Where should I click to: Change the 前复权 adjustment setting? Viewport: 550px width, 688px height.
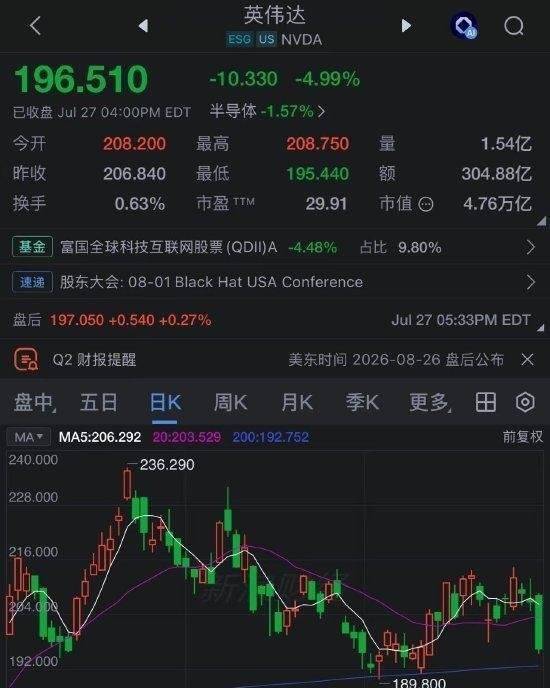523,437
